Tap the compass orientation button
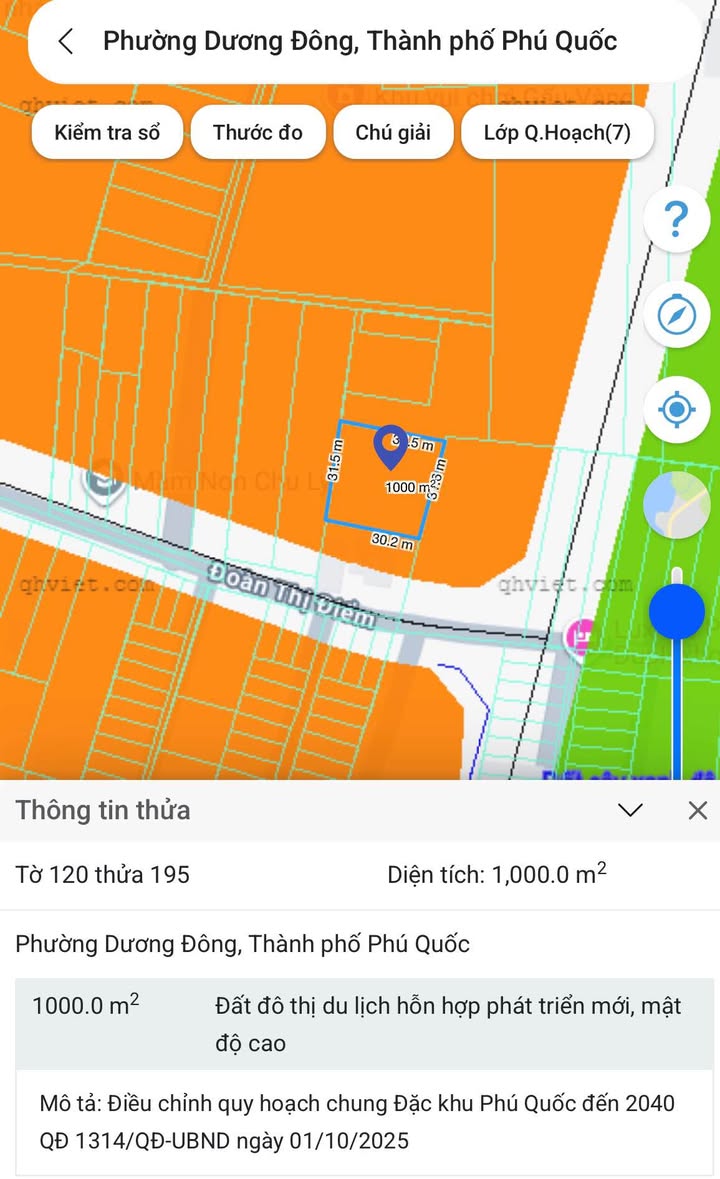This screenshot has height=1179, width=720. (677, 315)
